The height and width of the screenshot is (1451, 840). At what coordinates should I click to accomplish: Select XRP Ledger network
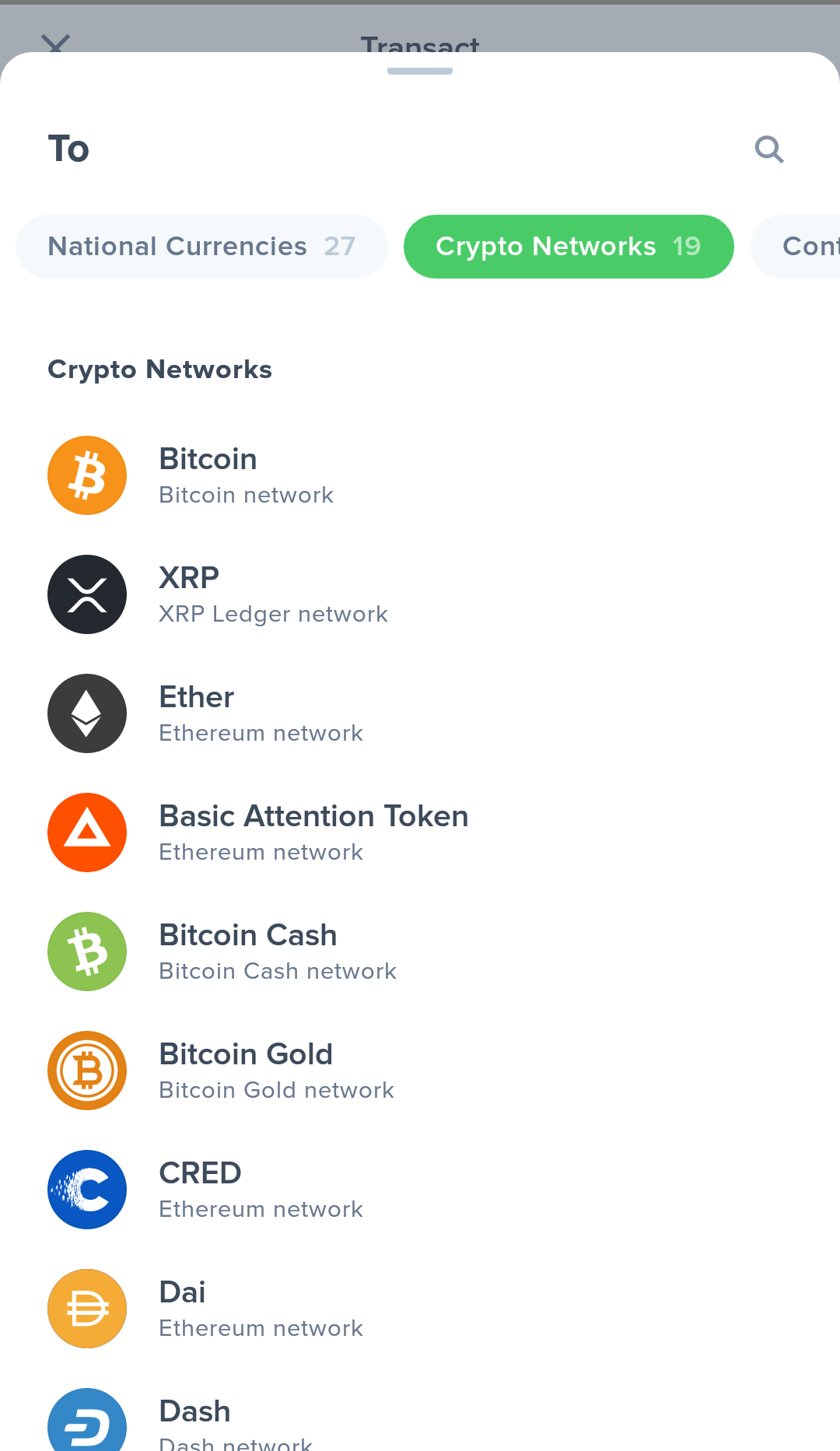point(420,594)
